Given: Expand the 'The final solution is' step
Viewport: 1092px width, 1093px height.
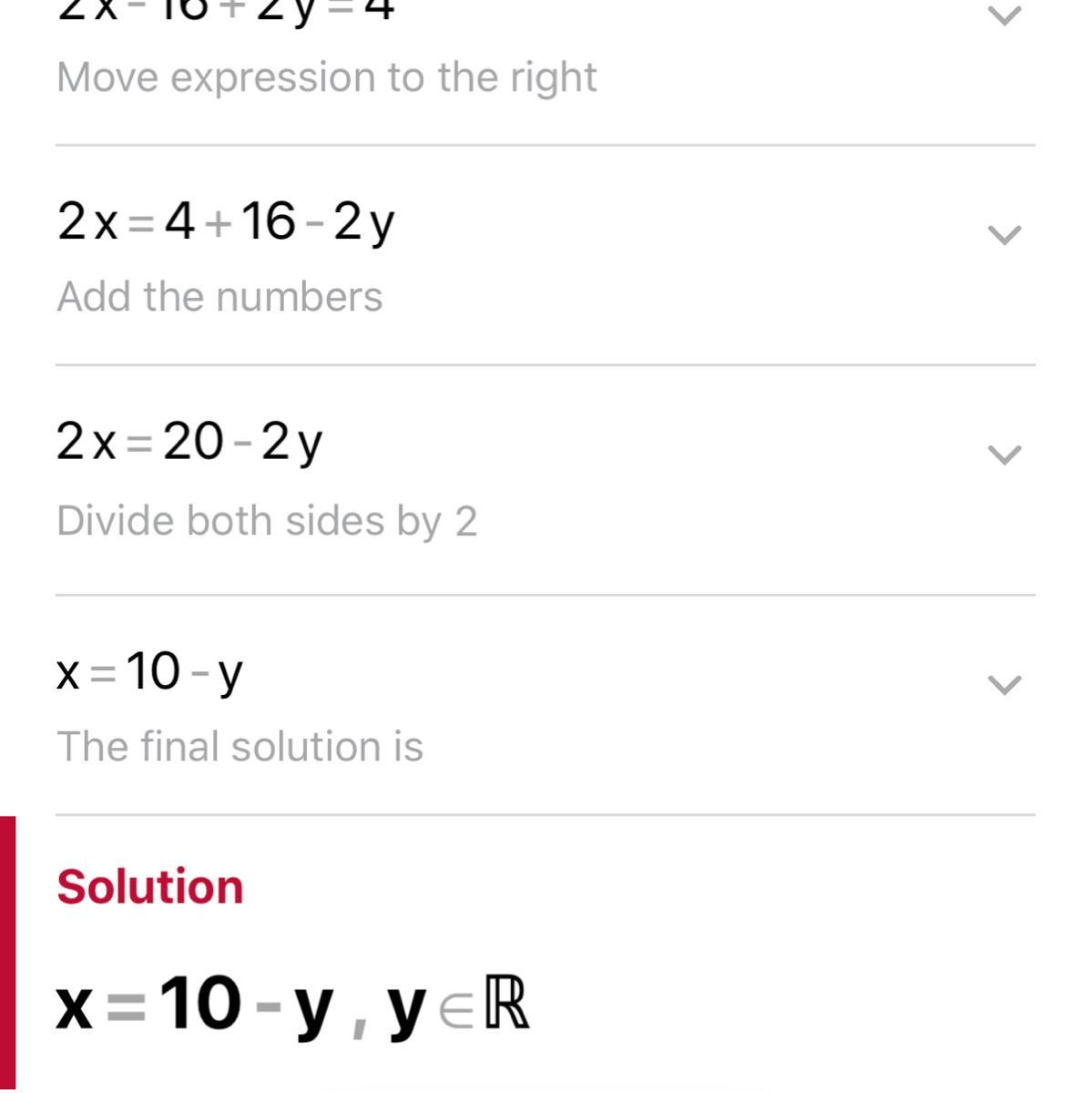Looking at the screenshot, I should 1004,684.
